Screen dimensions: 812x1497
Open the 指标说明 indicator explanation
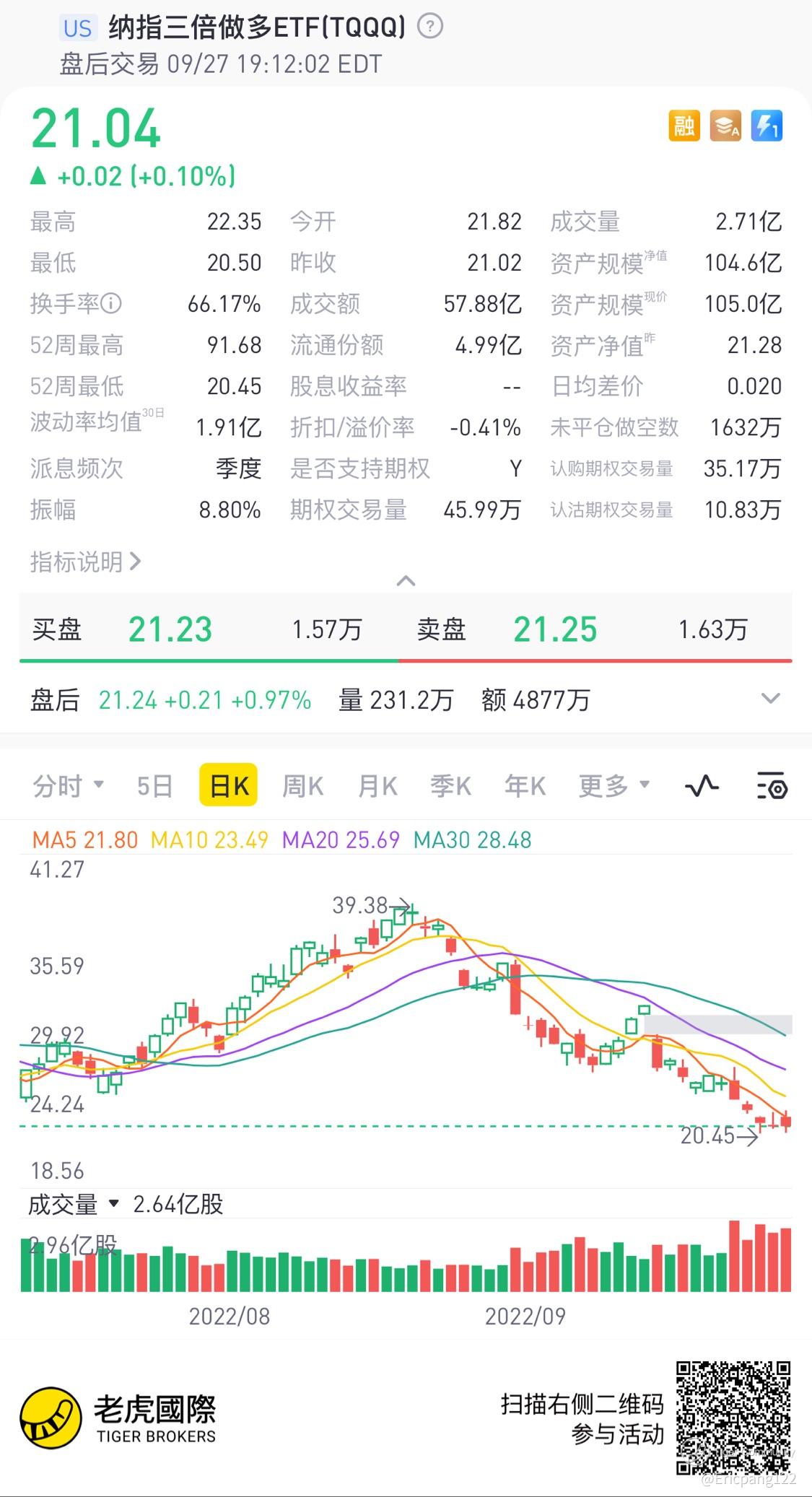(x=85, y=562)
